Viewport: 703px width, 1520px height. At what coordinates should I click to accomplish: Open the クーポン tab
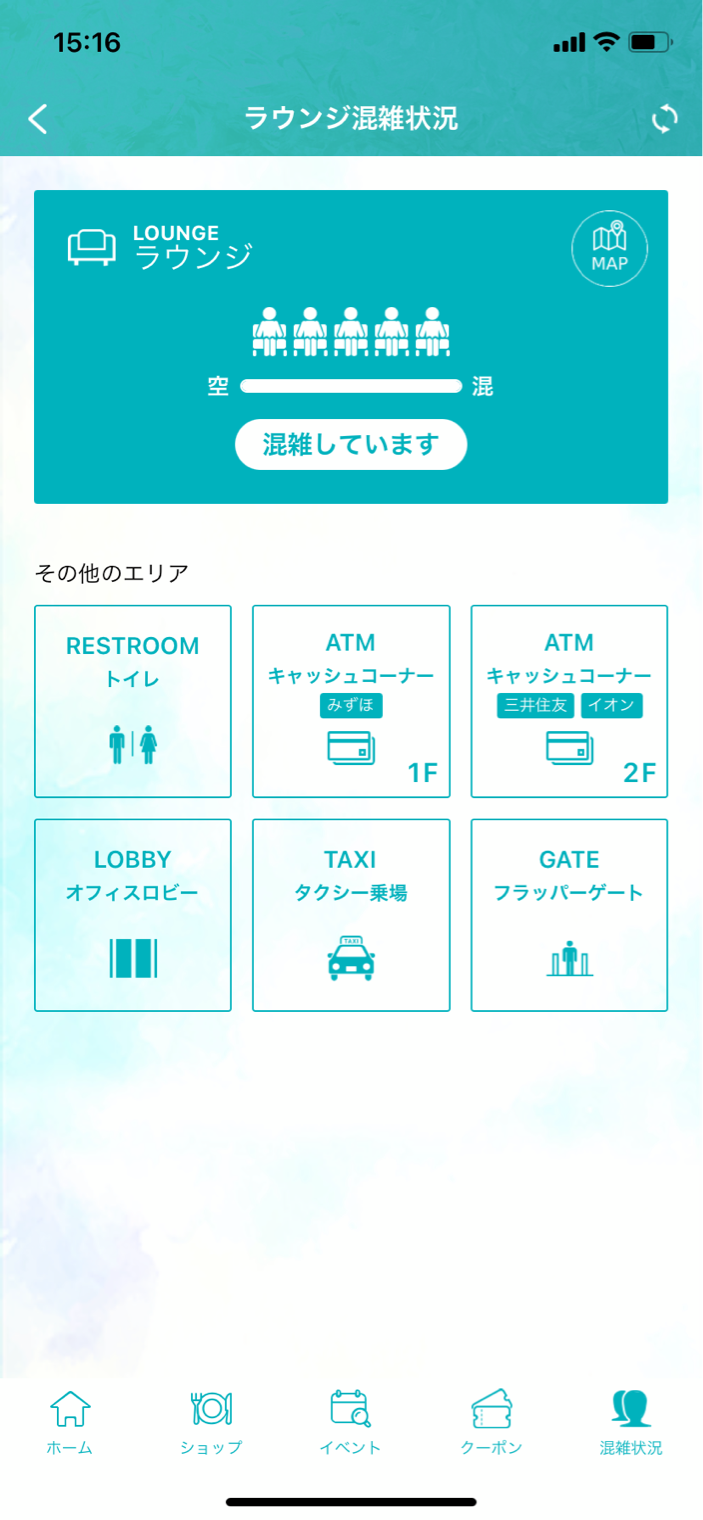491,1422
